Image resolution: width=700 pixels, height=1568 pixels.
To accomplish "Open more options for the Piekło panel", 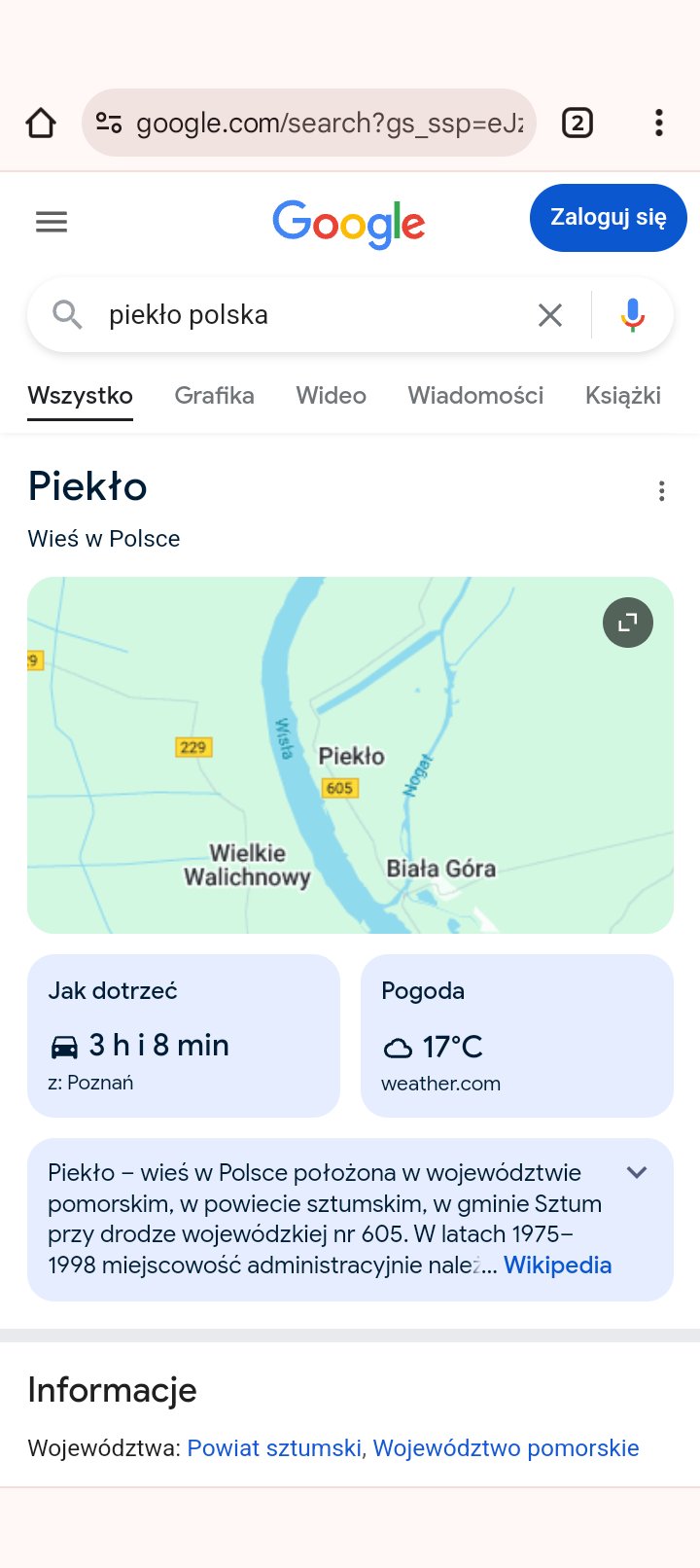I will [x=662, y=491].
